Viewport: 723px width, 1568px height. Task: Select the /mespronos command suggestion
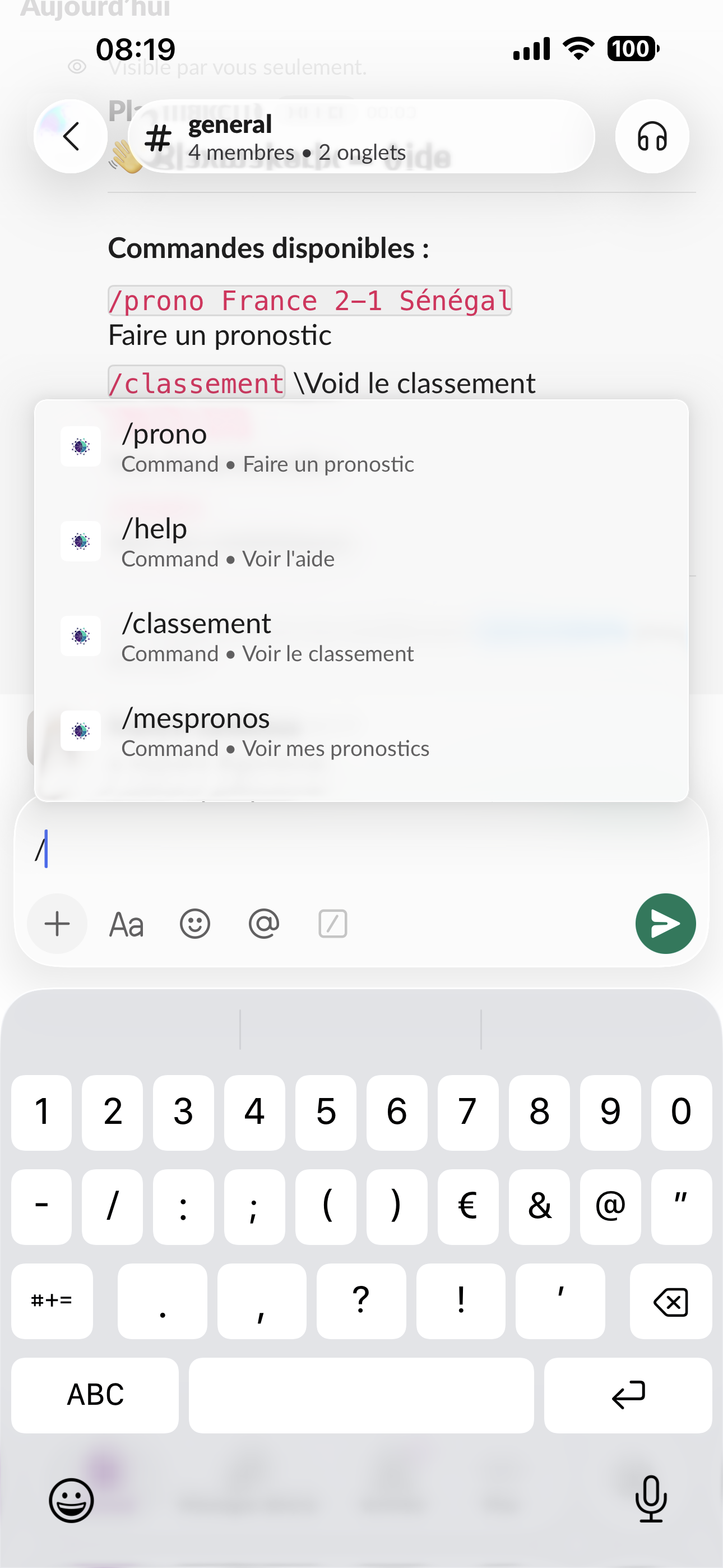[x=361, y=731]
